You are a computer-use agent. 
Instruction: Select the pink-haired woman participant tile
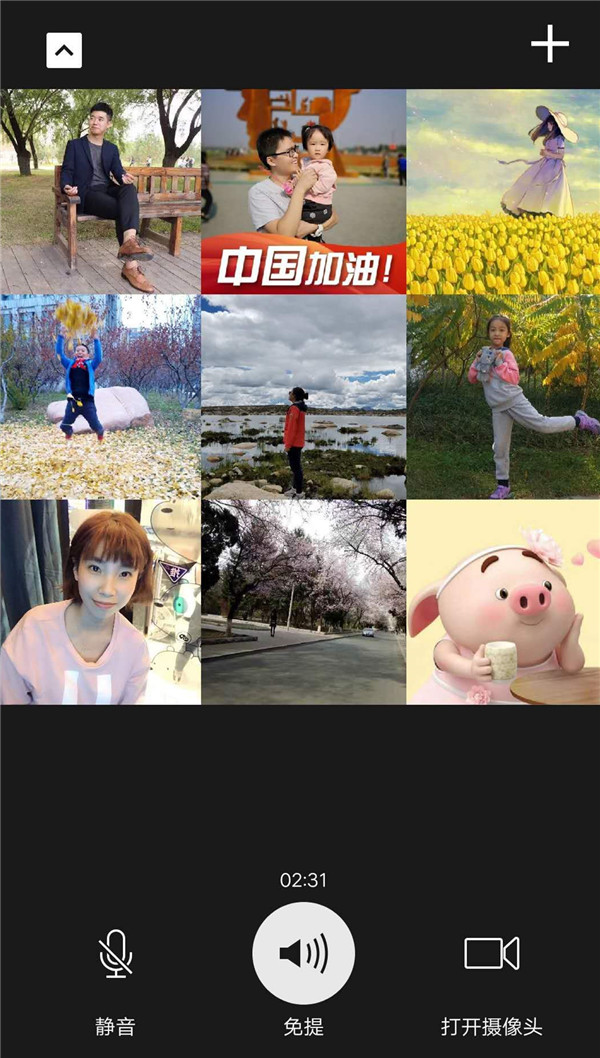(100, 602)
